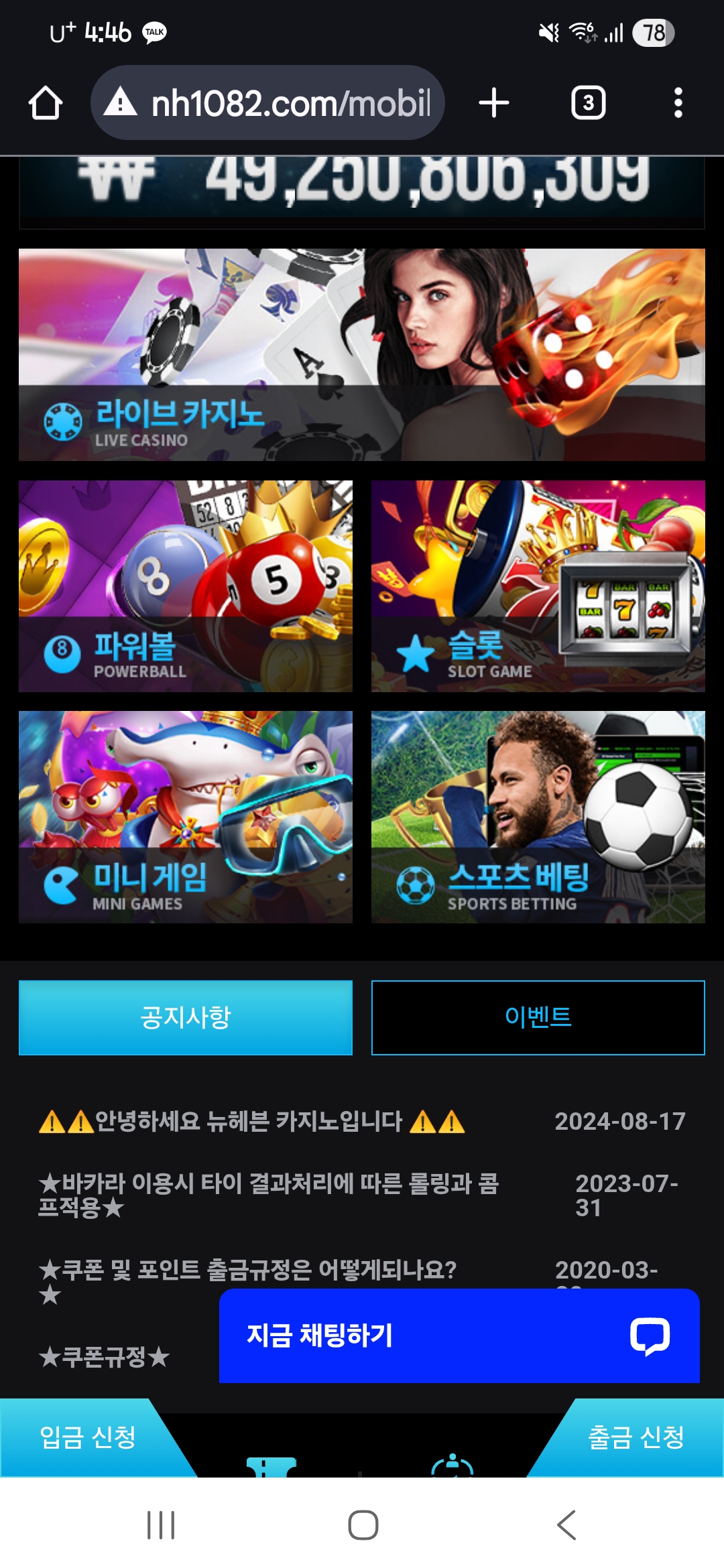
Task: Switch to the 공지사항 tab
Action: tap(186, 1017)
